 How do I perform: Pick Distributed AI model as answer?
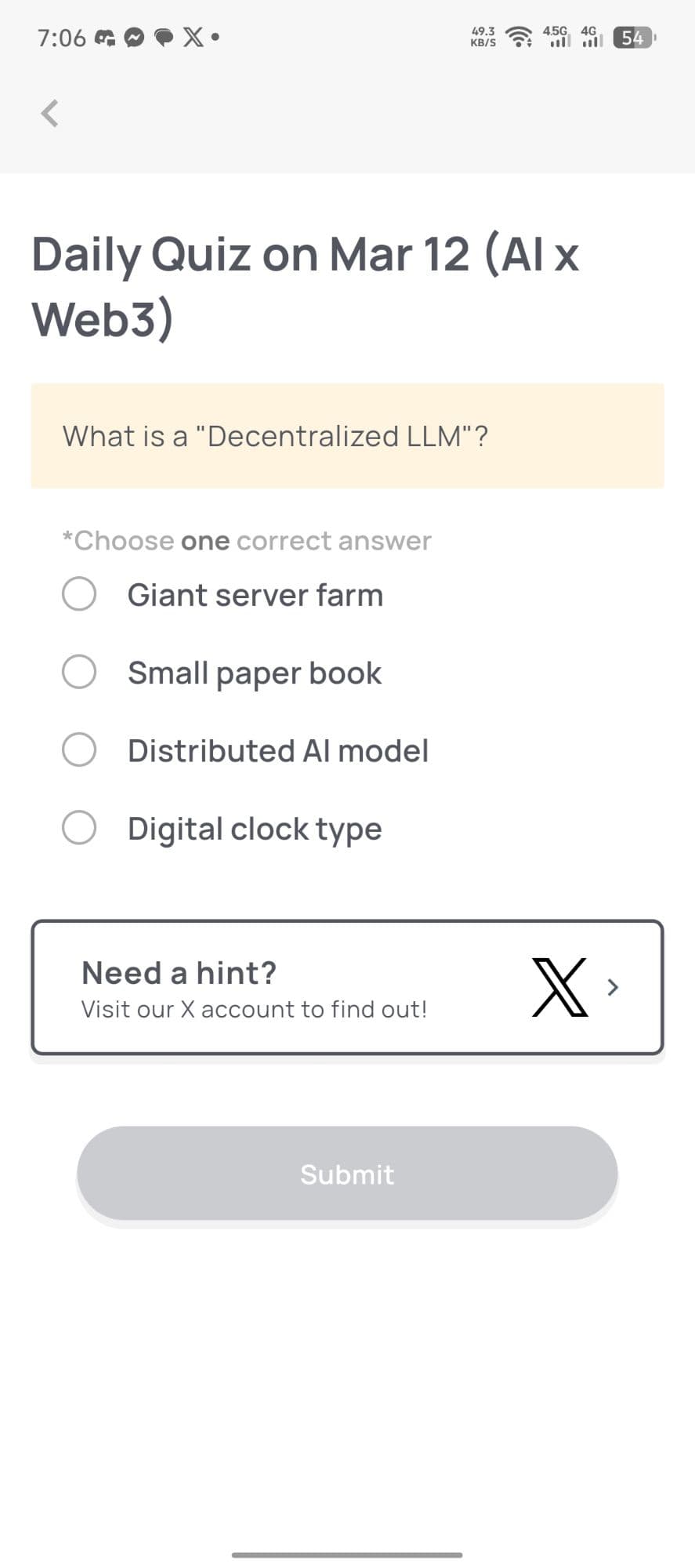pyautogui.click(x=79, y=750)
